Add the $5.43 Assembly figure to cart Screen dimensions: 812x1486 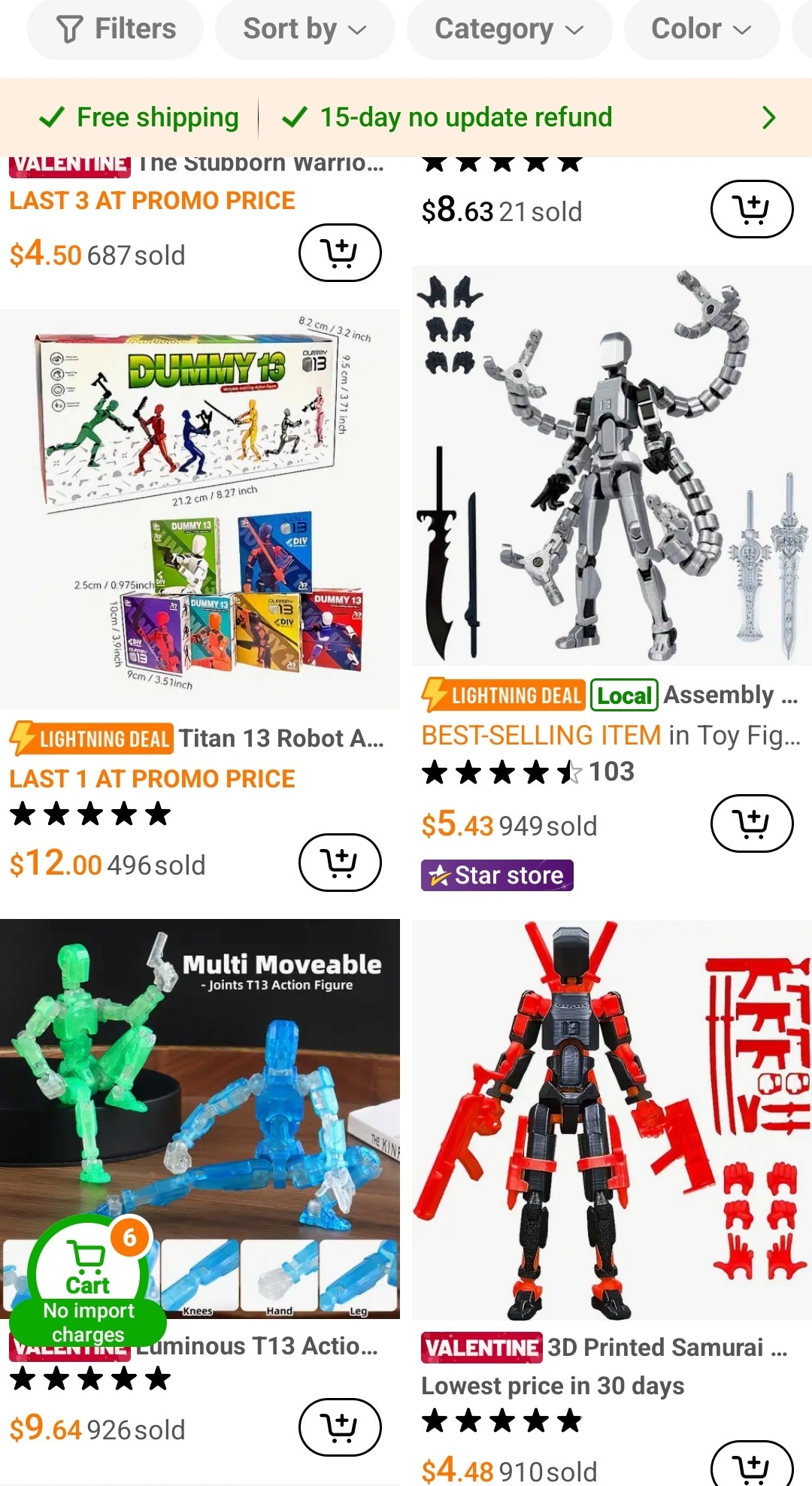751,823
